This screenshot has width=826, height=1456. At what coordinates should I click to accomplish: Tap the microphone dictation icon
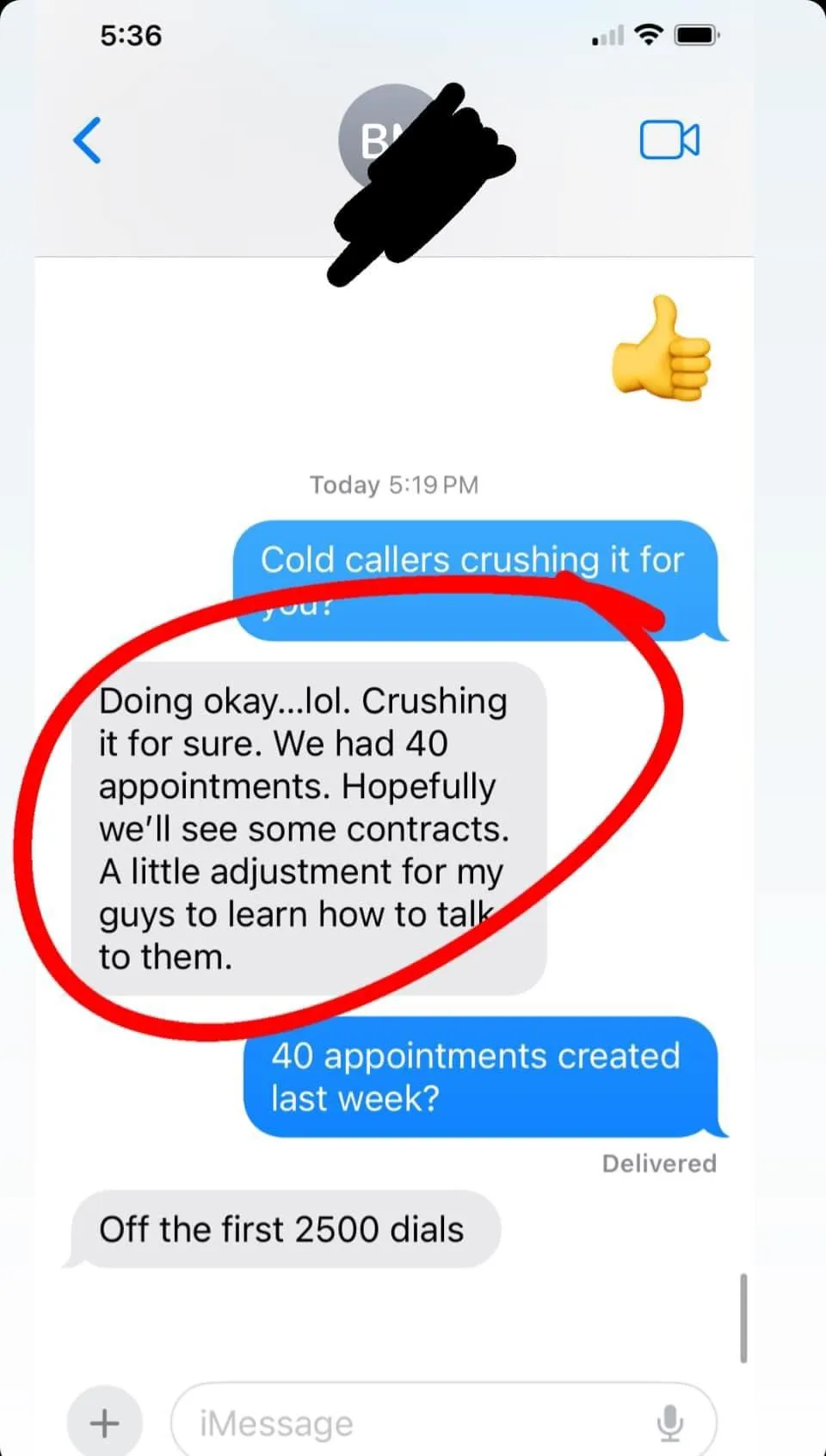669,1423
